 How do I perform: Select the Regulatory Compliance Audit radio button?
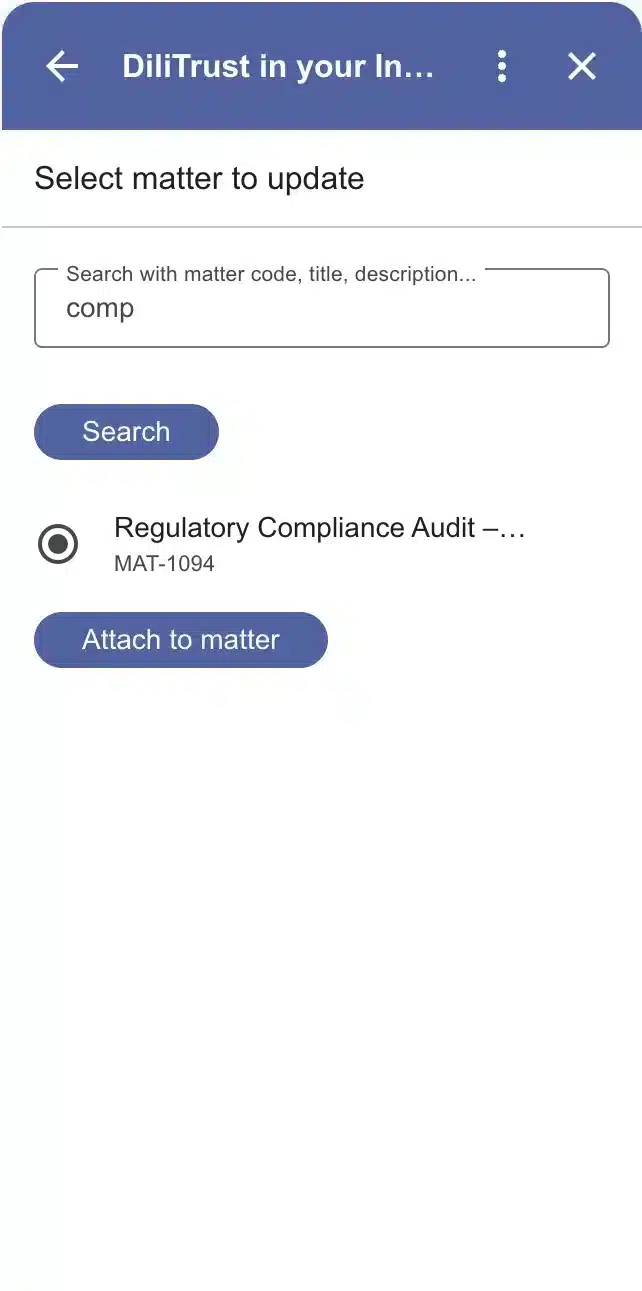click(58, 544)
